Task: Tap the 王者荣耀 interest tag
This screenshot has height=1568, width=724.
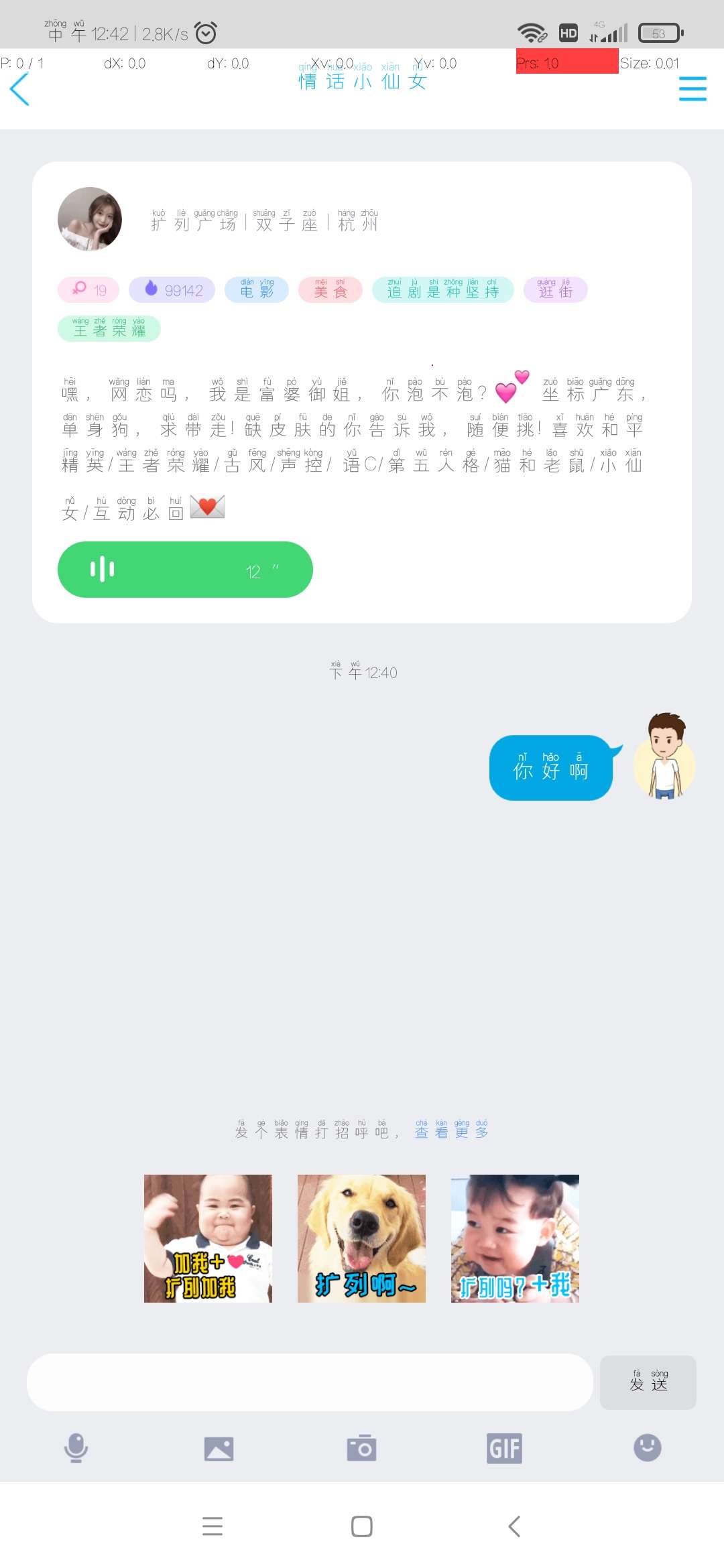Action: click(x=109, y=328)
